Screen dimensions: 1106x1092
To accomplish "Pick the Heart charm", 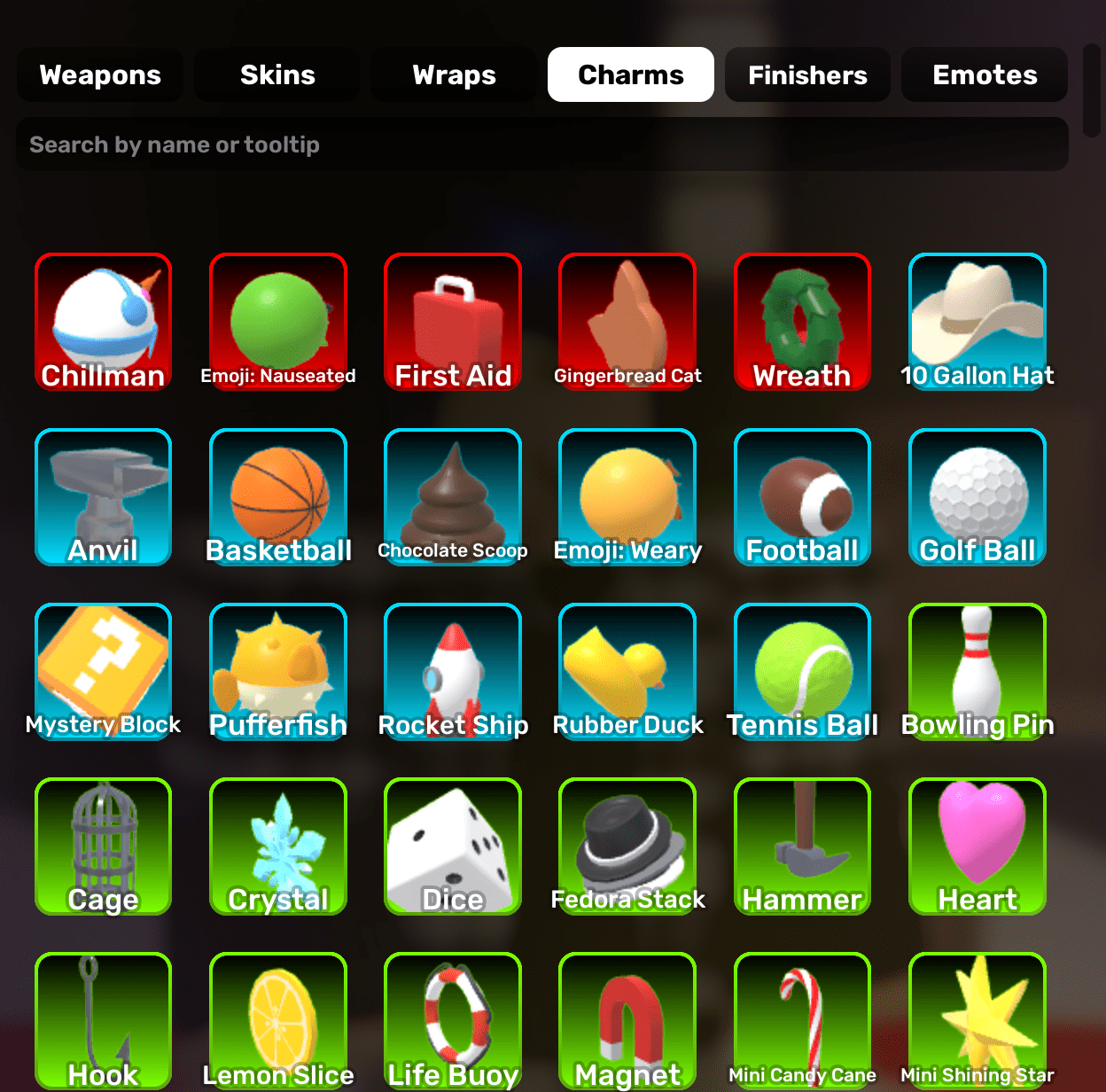I will pos(977,846).
